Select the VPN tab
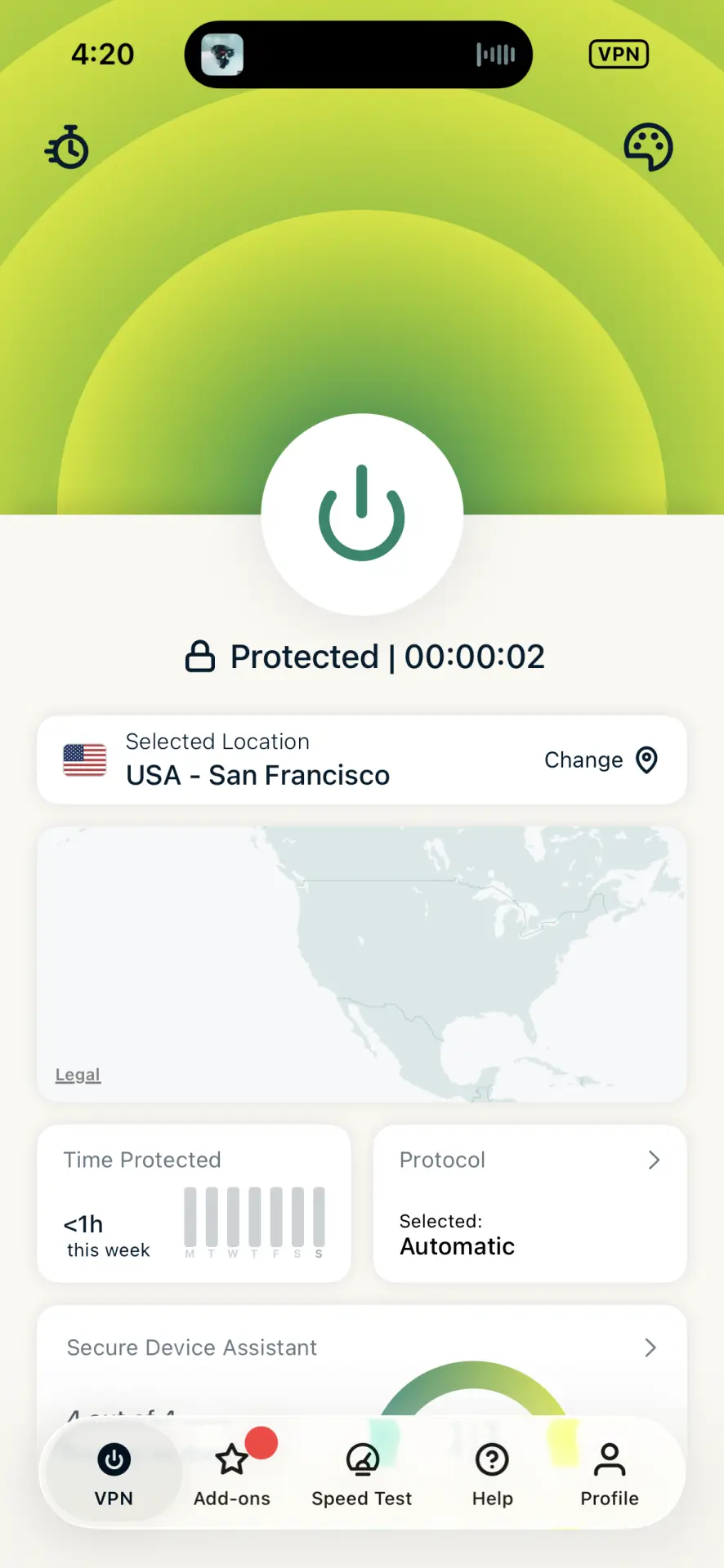 [114, 1473]
